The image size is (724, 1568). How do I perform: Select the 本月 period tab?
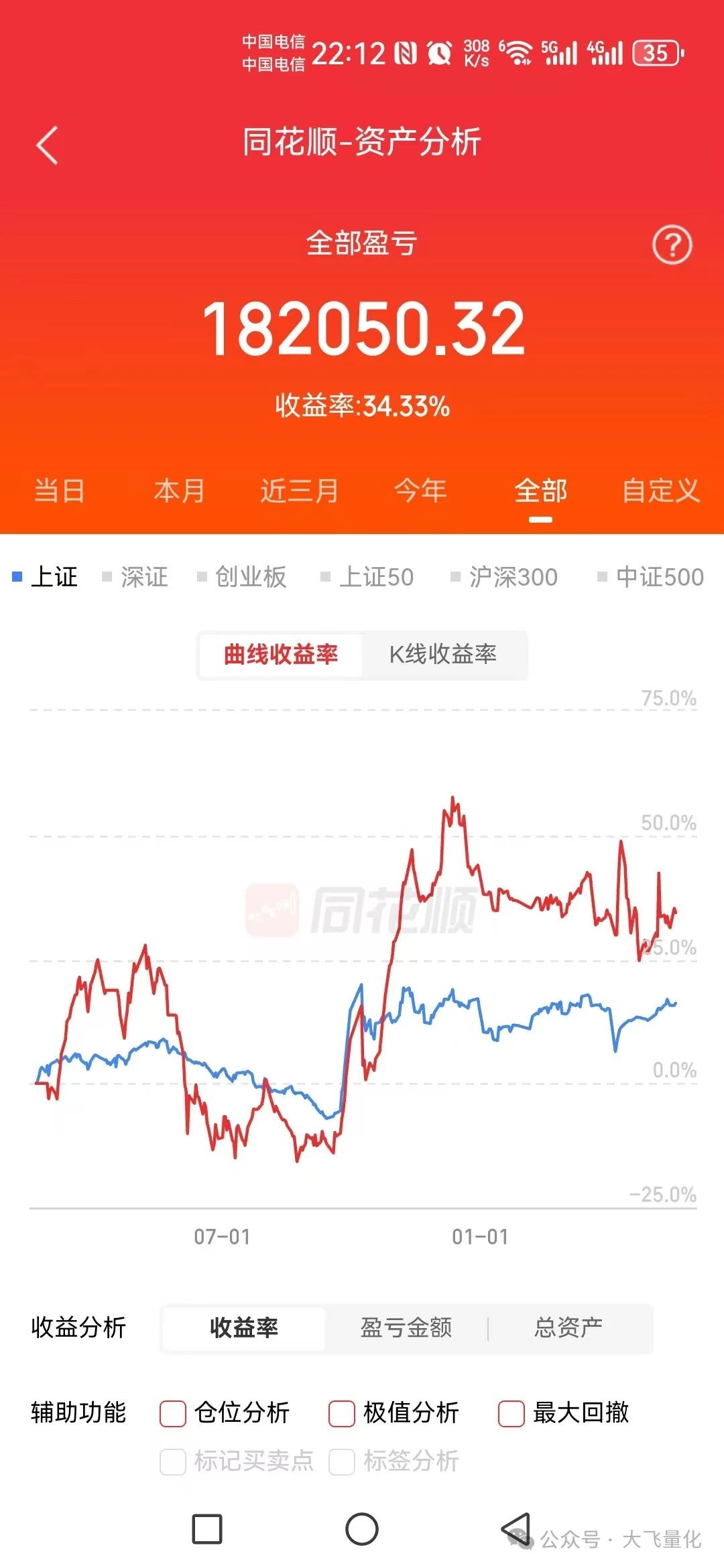(x=179, y=491)
